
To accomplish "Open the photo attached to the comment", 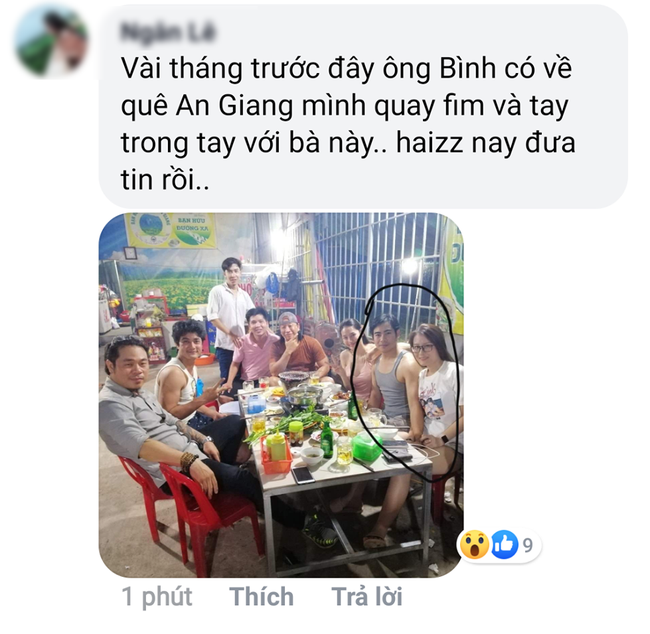I will pos(281,394).
